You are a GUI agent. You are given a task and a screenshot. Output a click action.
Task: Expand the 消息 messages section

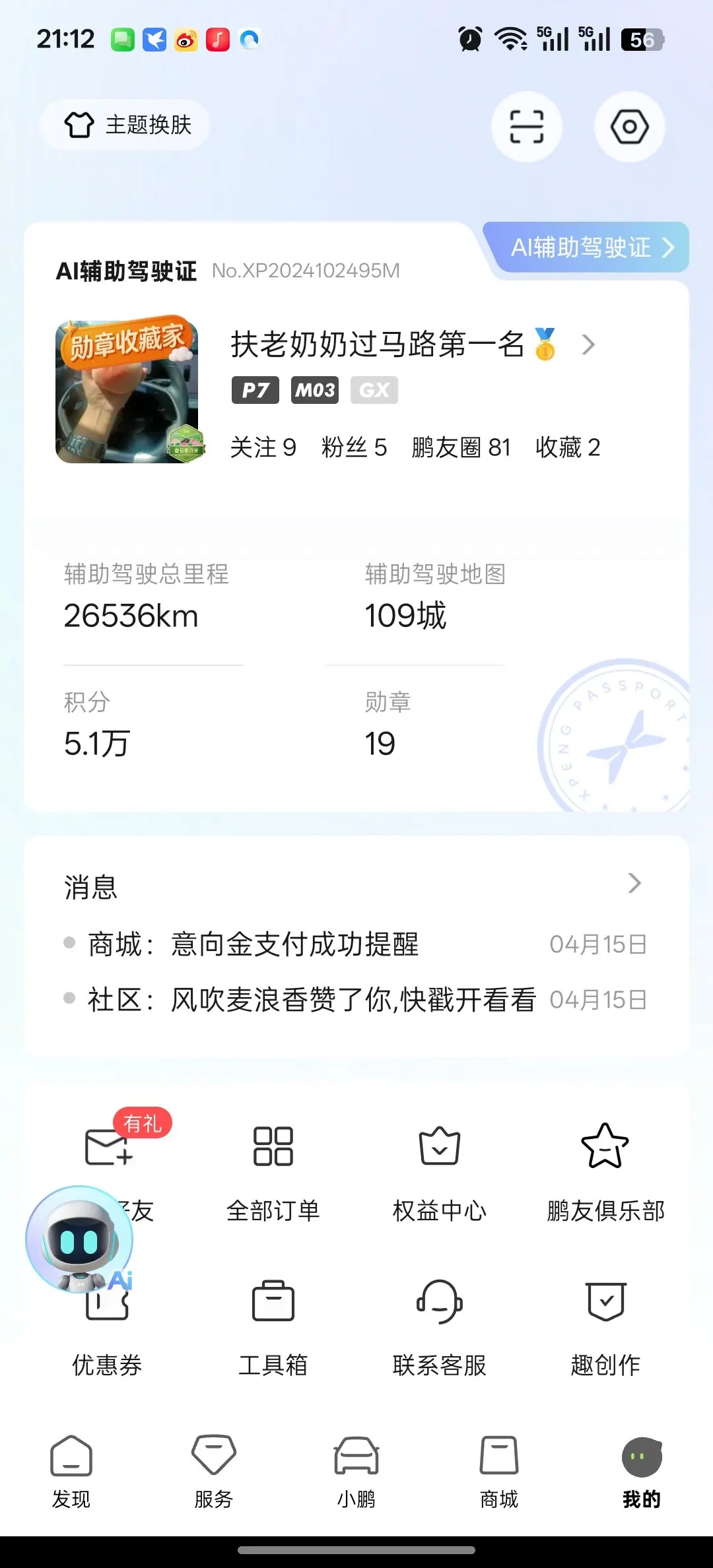click(634, 883)
